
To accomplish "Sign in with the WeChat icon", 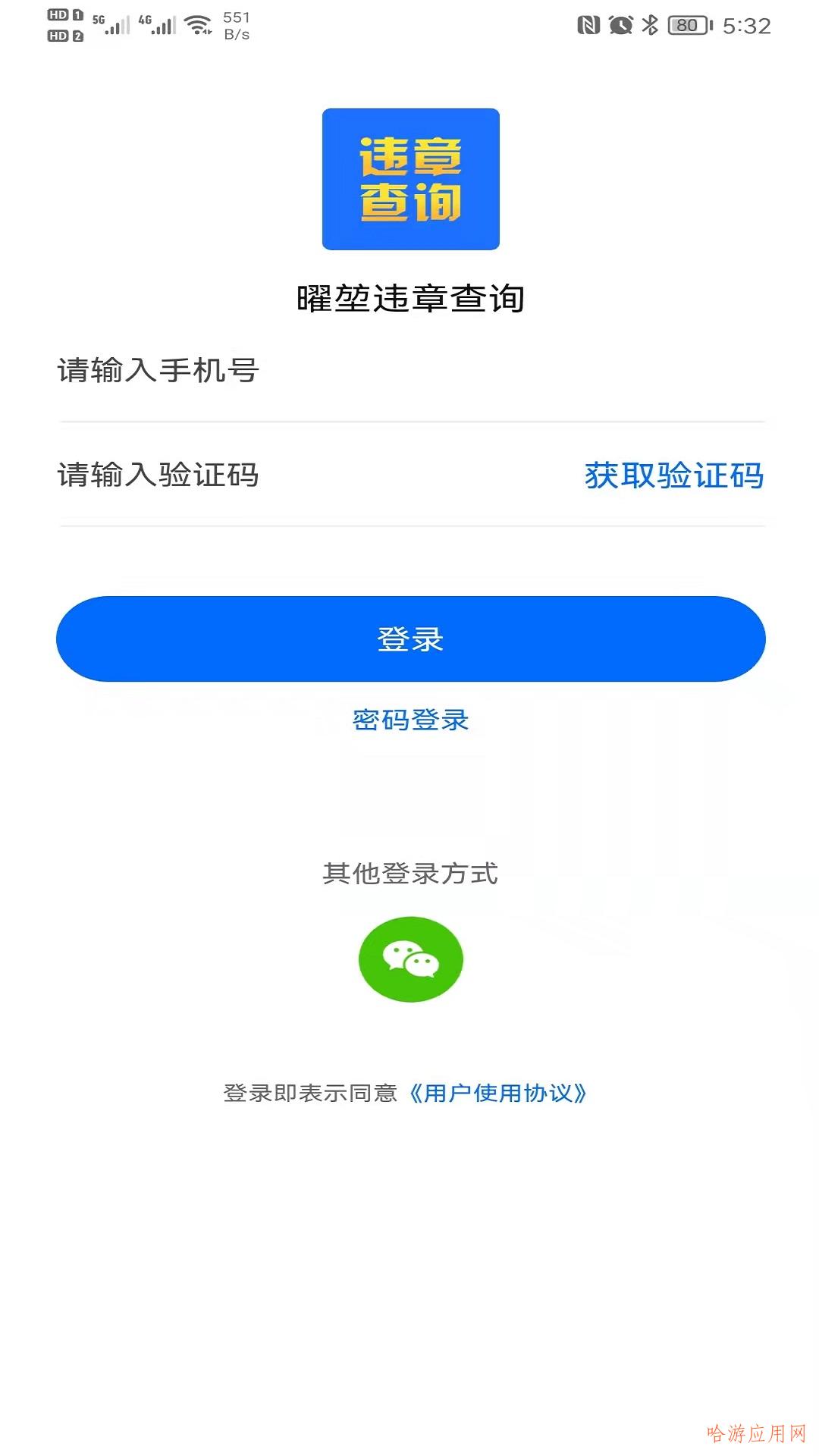I will (411, 959).
